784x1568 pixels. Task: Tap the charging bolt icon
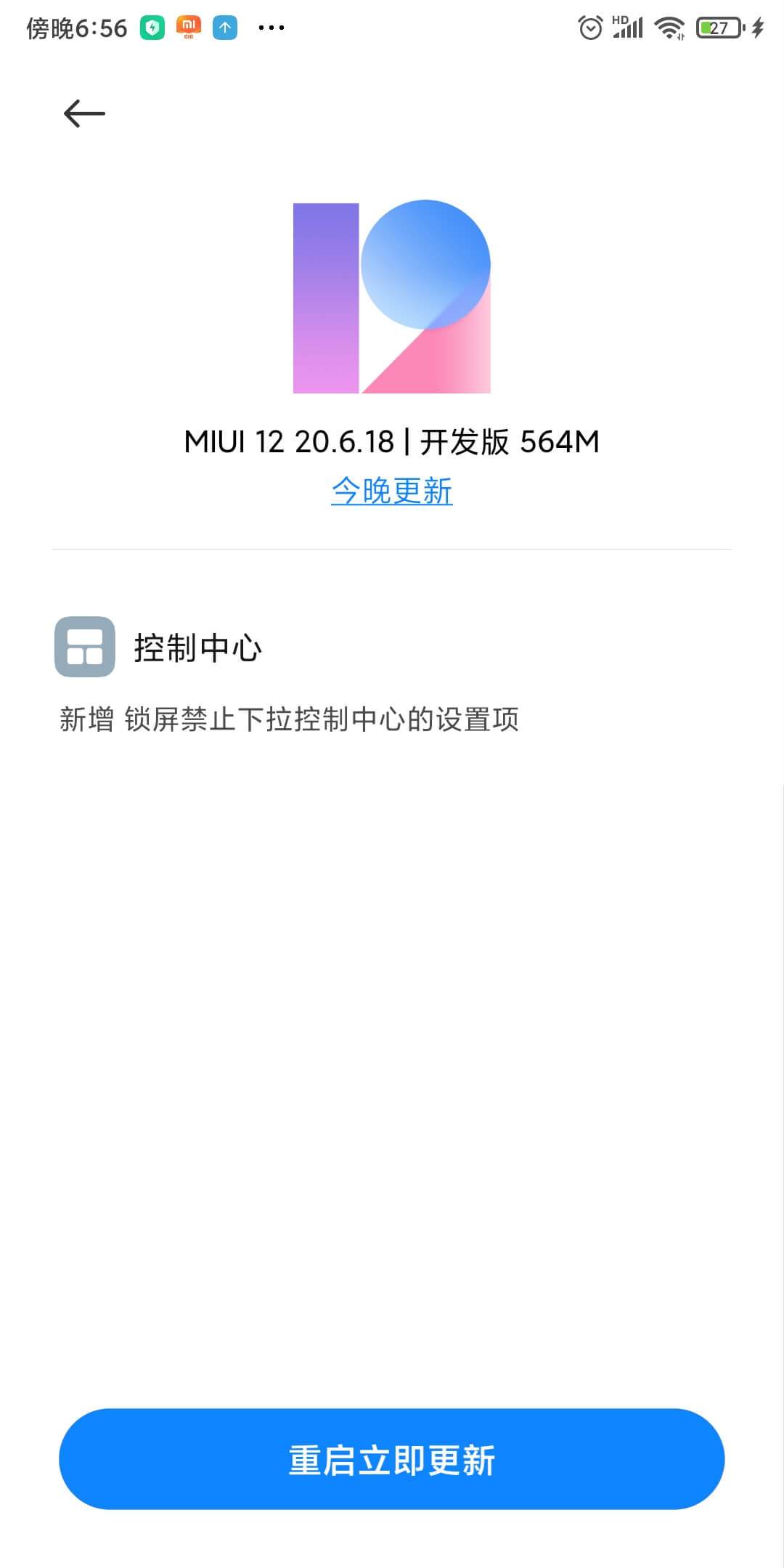click(757, 27)
